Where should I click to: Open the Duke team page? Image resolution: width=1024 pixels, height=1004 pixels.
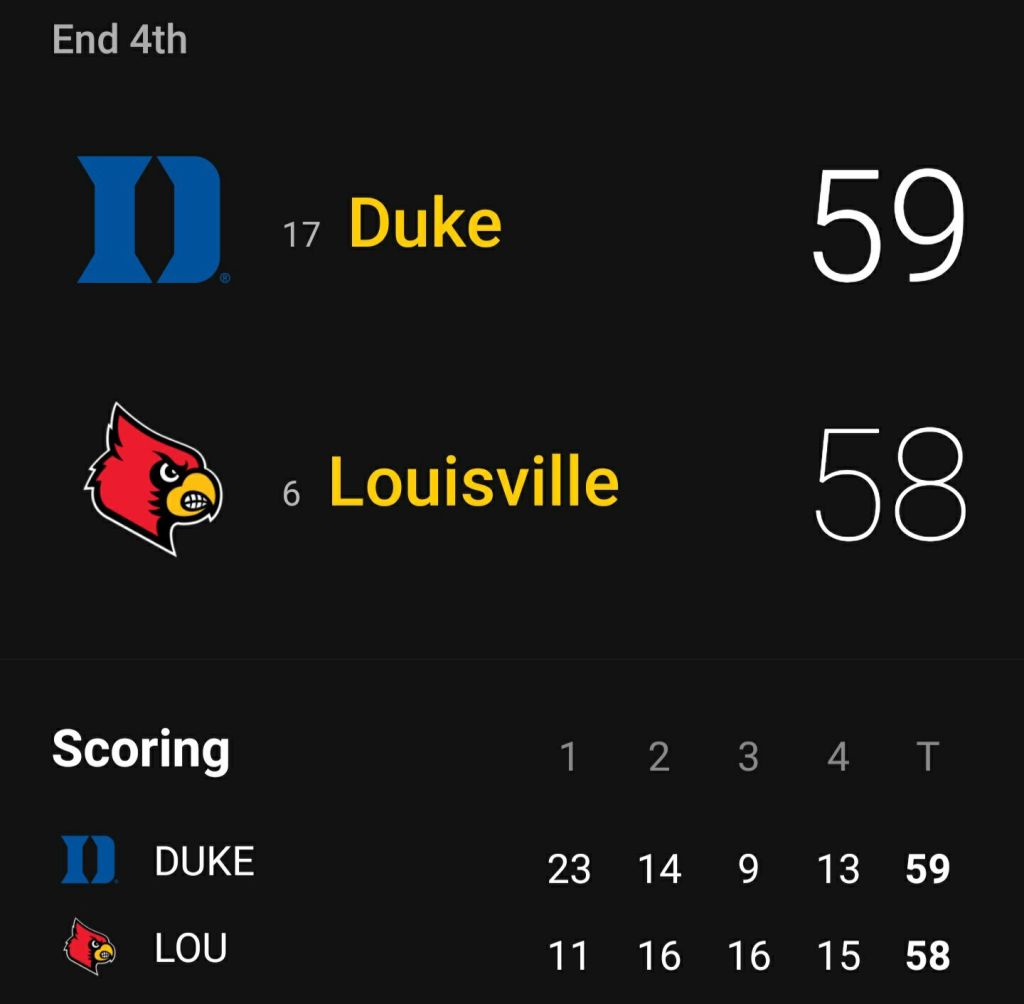[x=424, y=223]
